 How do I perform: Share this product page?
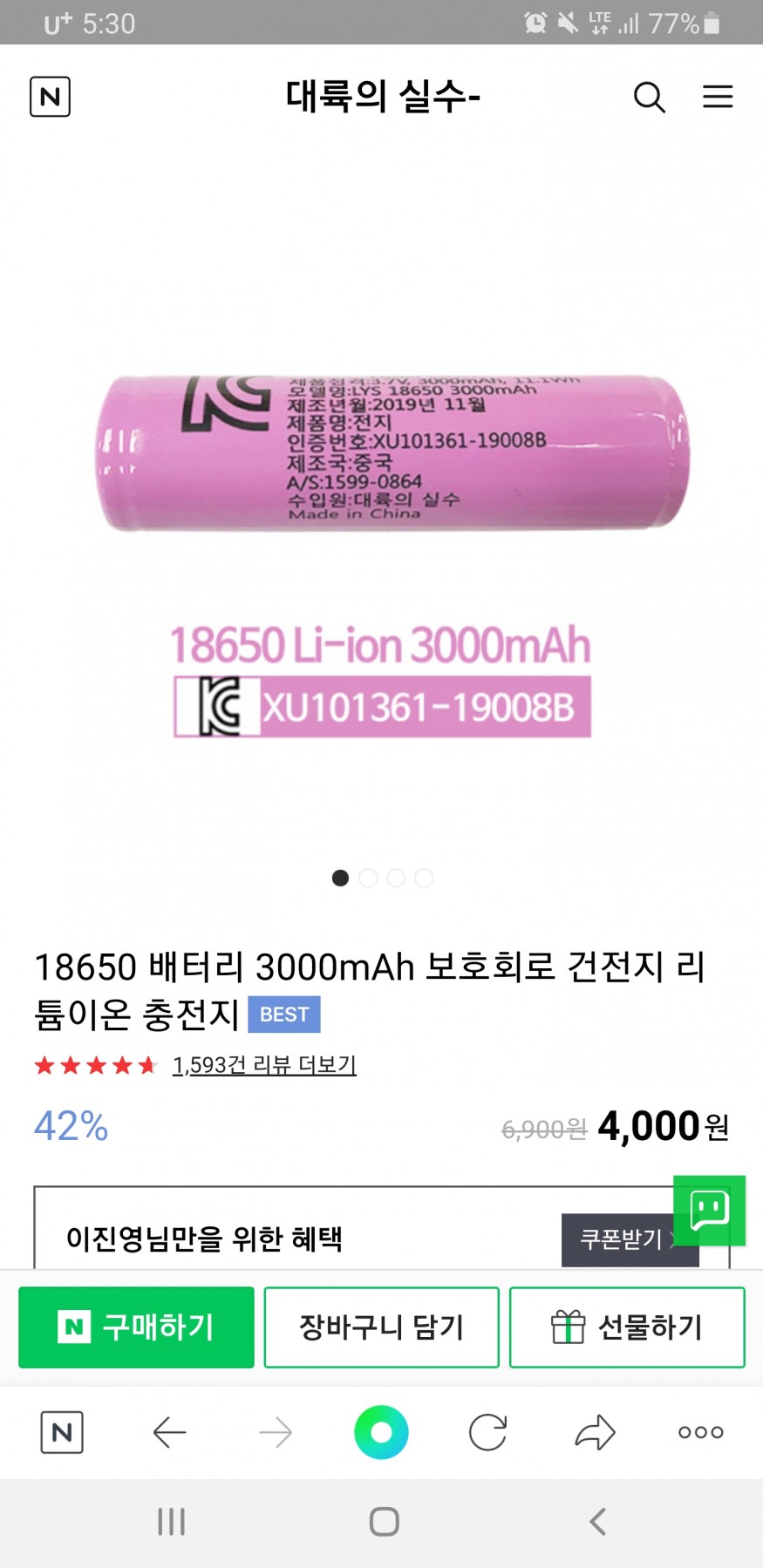pos(595,1432)
